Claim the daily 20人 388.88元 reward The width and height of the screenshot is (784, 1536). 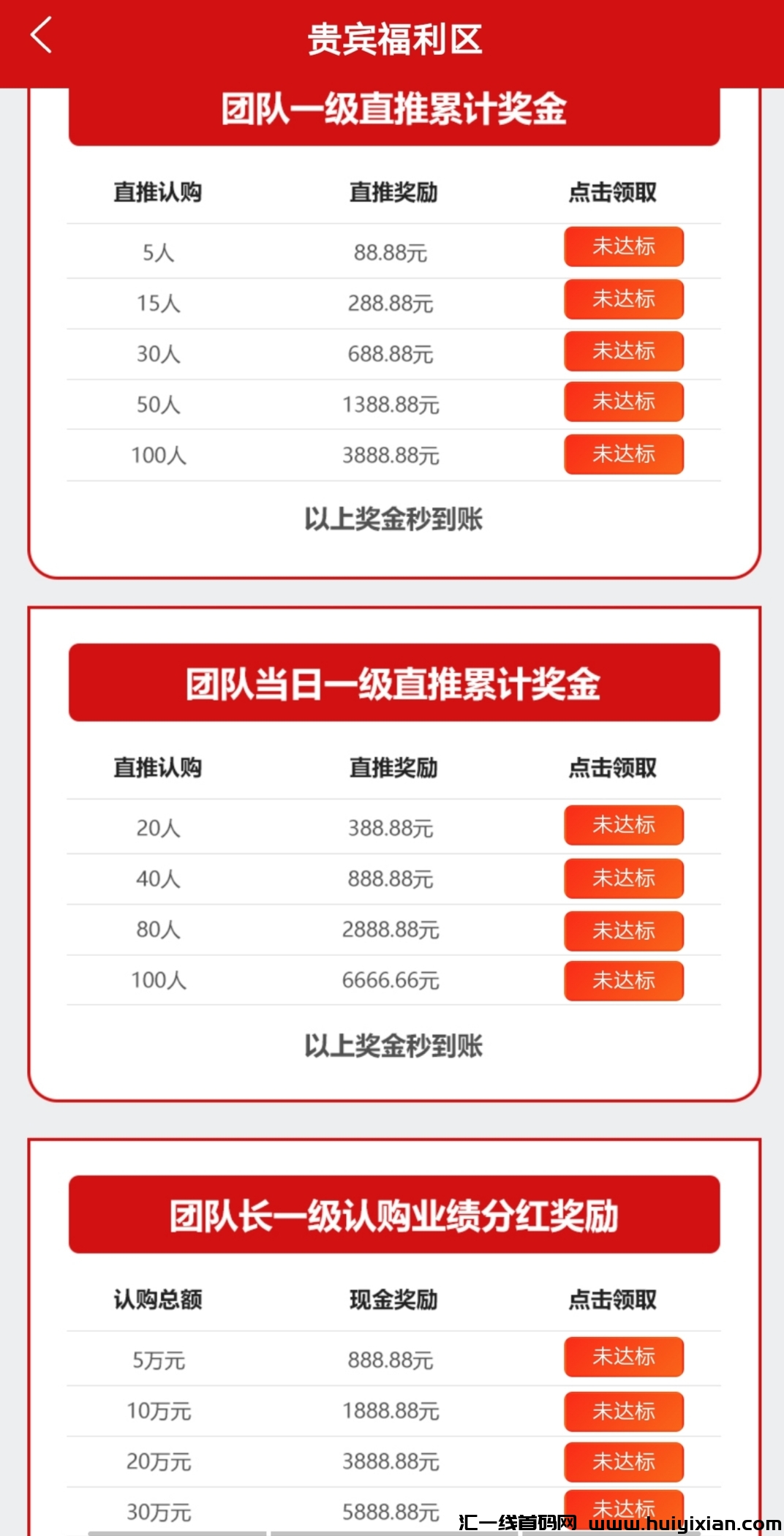click(x=623, y=825)
